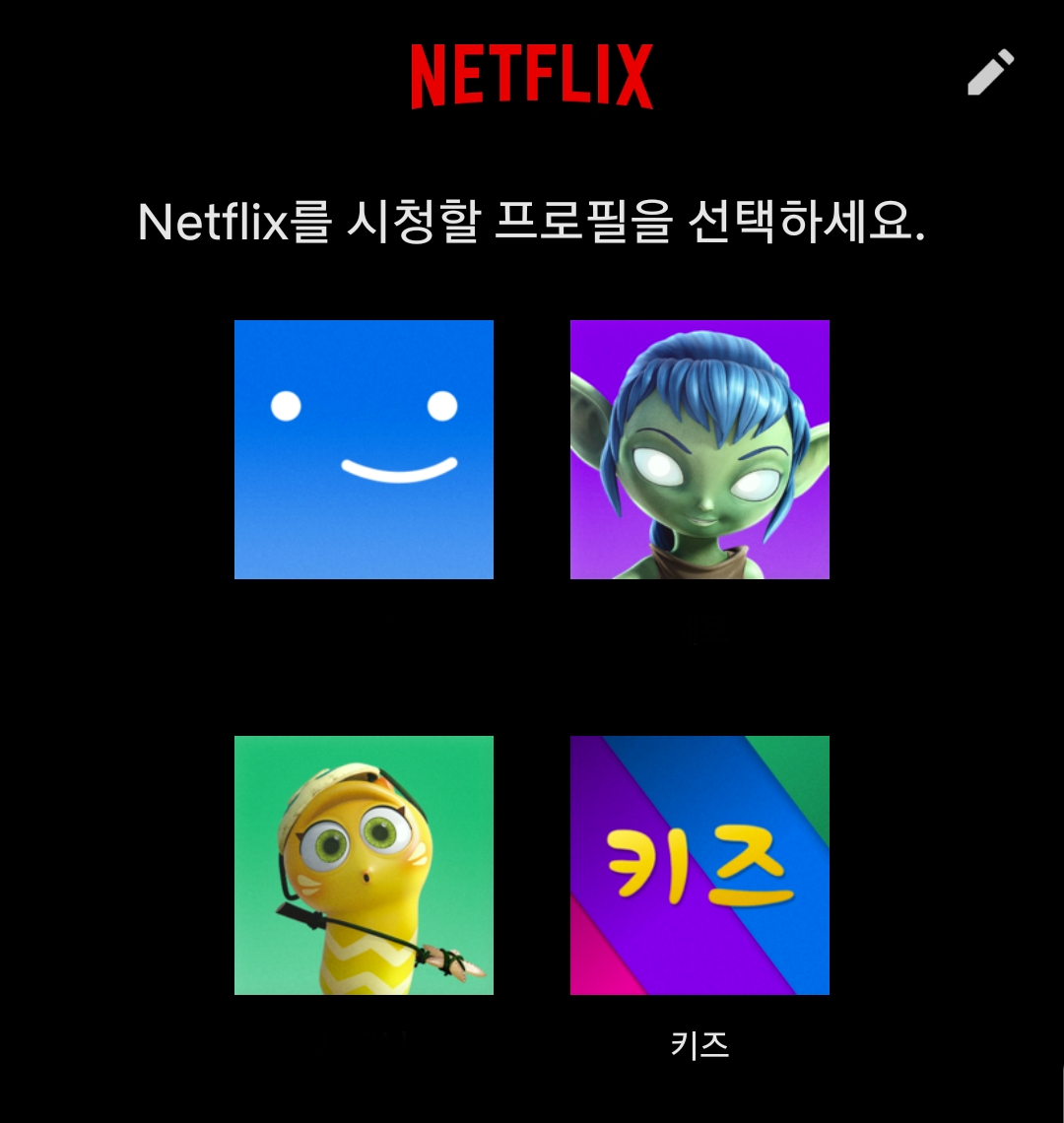The image size is (1064, 1123).
Task: Choose the green elf character profile
Action: pyautogui.click(x=700, y=450)
